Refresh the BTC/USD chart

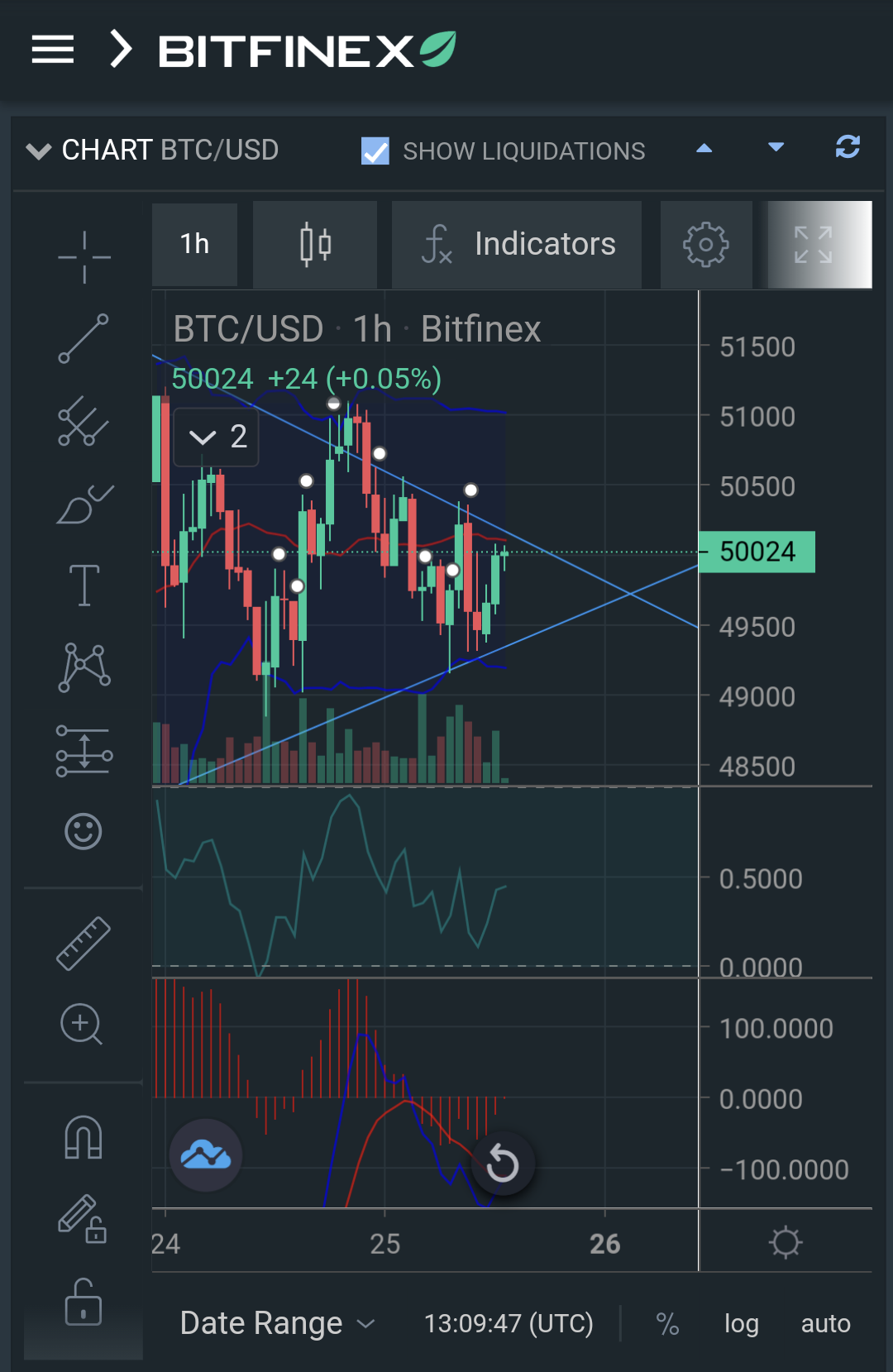tap(847, 149)
